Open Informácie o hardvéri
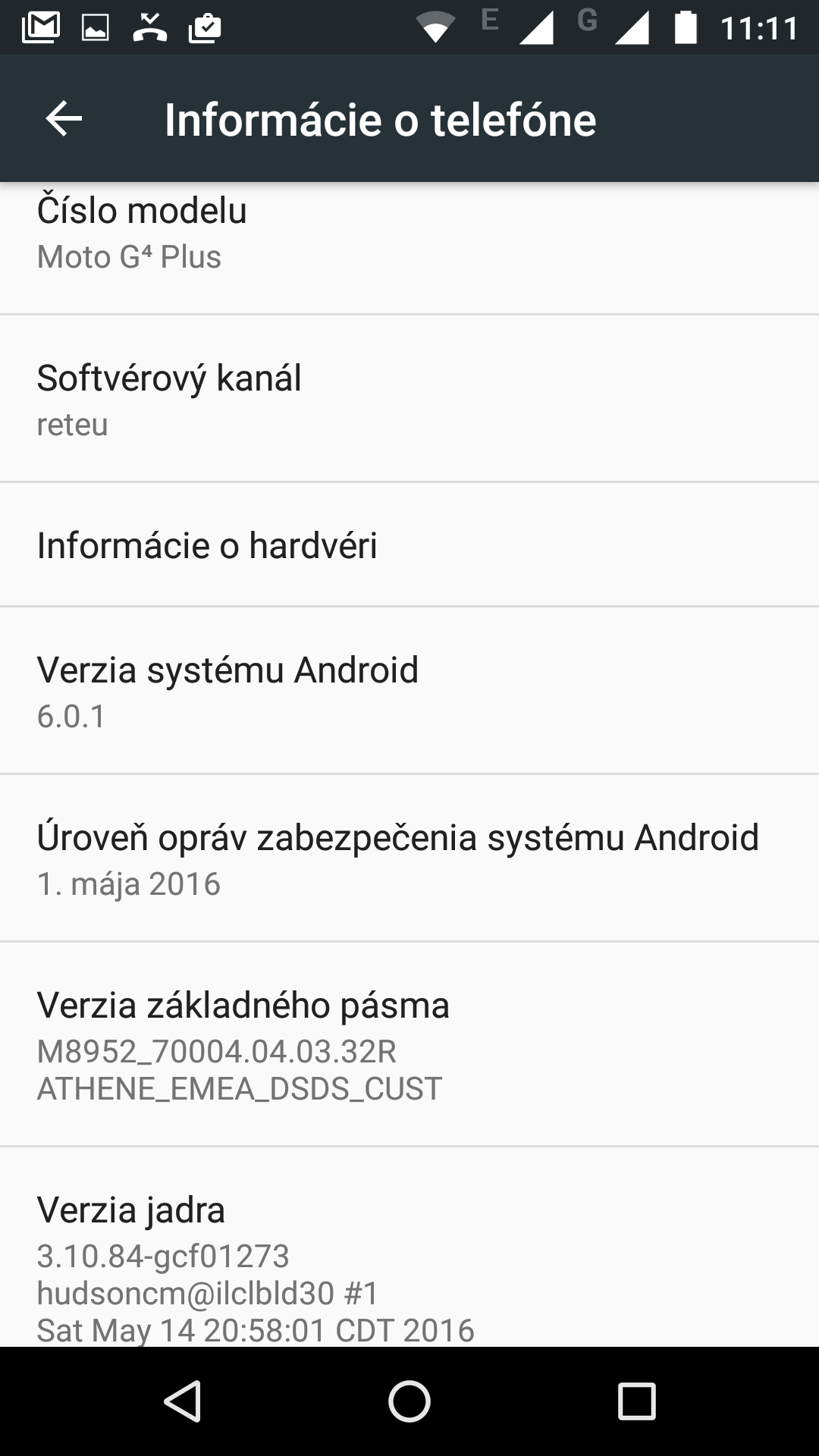819x1456 pixels. tap(409, 544)
